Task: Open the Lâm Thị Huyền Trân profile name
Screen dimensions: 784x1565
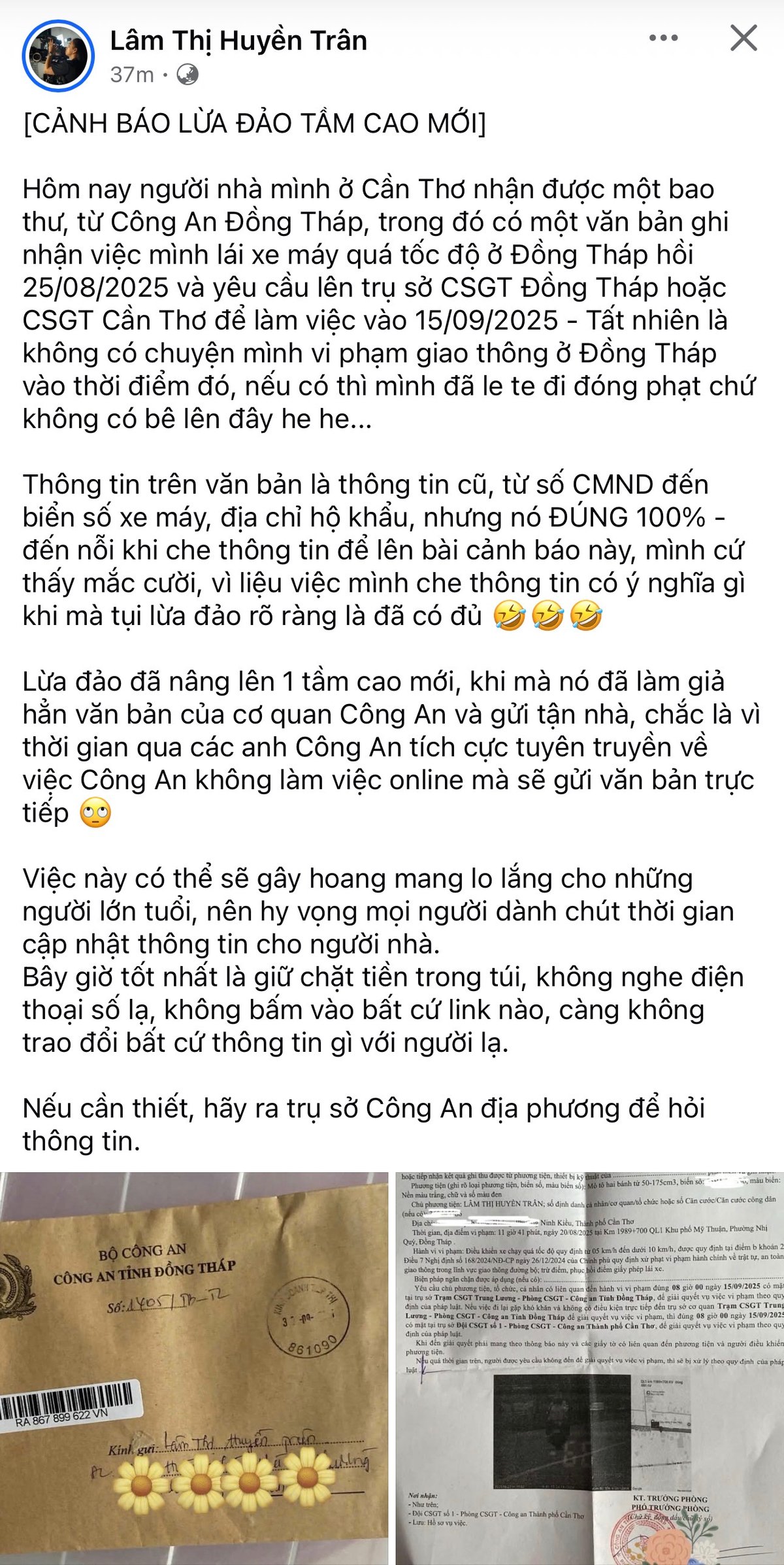Action: point(238,41)
